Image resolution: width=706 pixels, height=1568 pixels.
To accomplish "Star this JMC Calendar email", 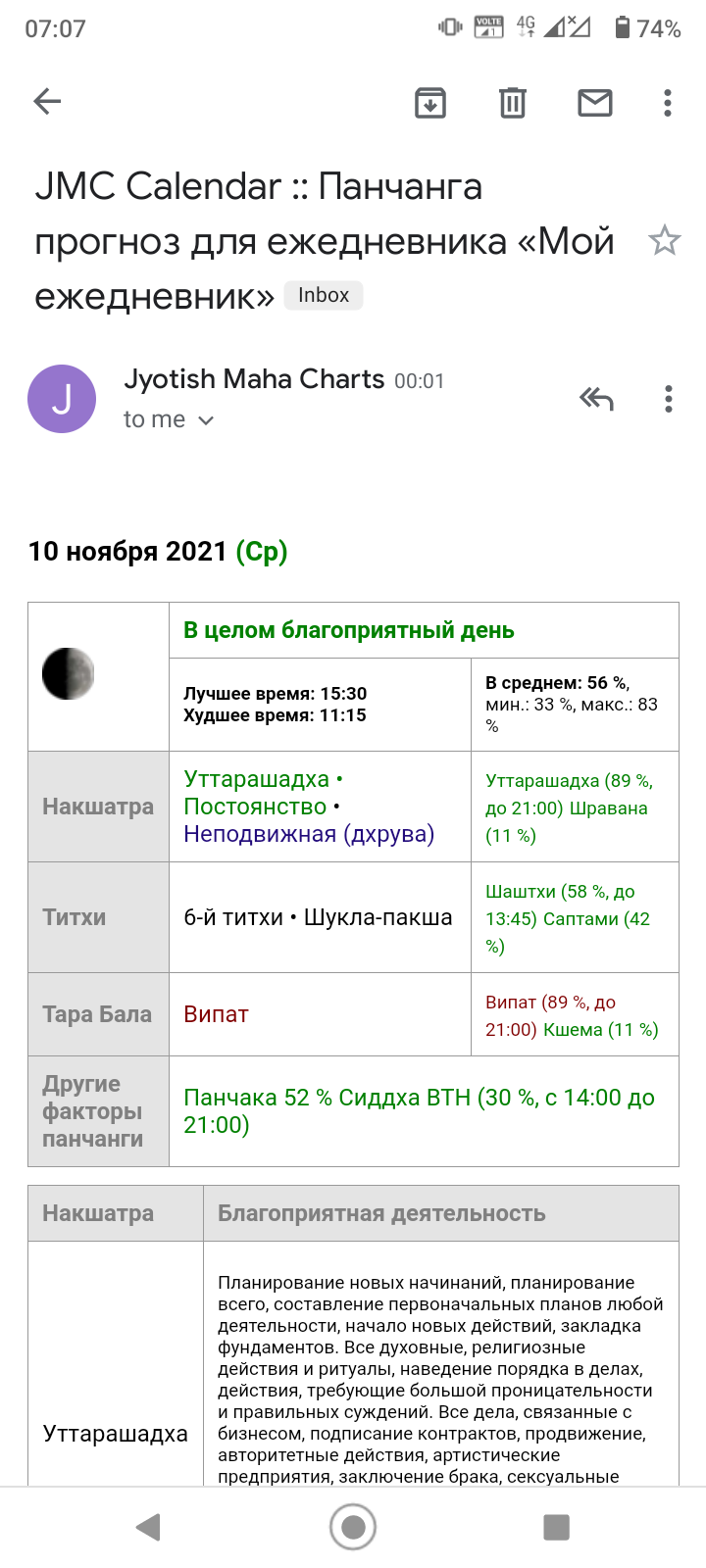I will point(665,240).
